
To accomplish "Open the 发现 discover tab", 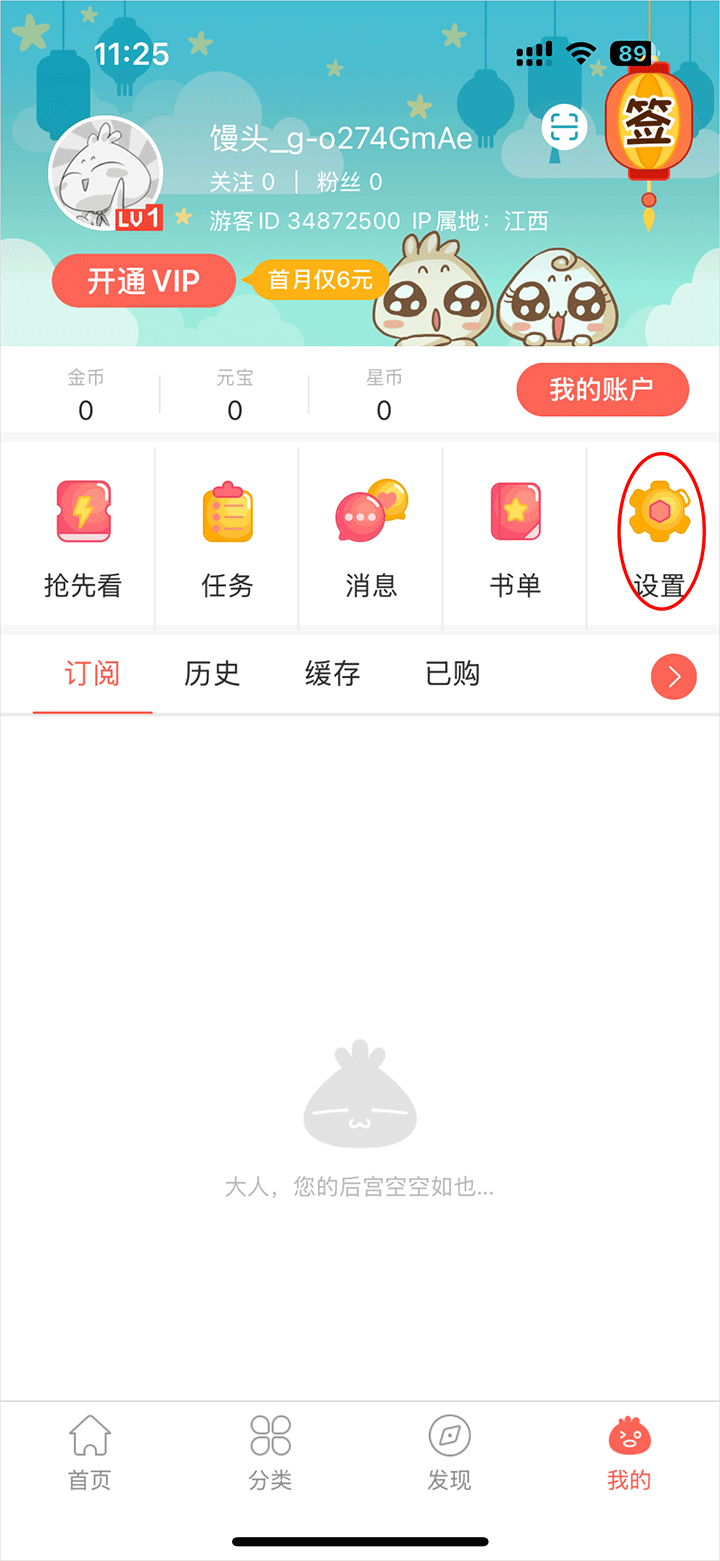I will click(x=449, y=1453).
